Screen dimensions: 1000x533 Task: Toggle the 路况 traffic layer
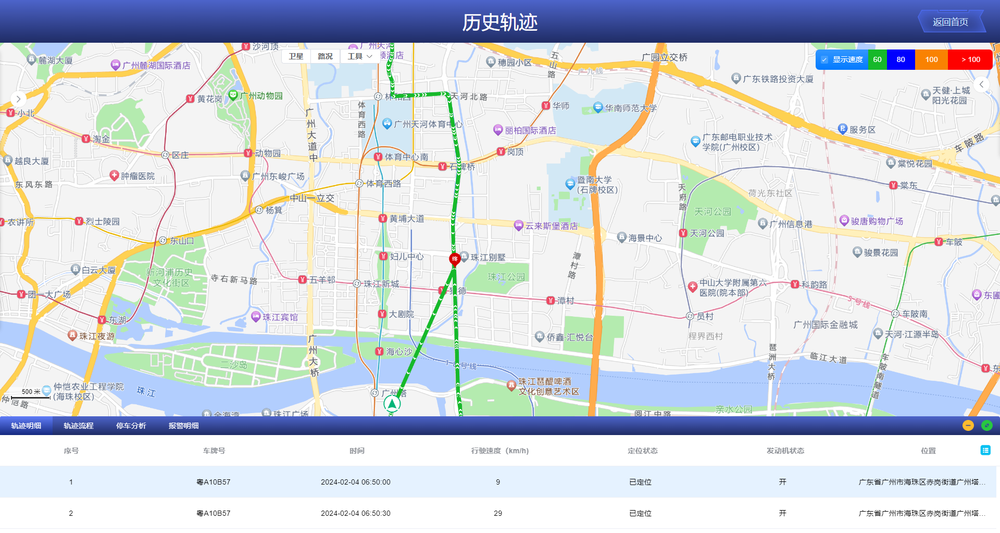[325, 56]
